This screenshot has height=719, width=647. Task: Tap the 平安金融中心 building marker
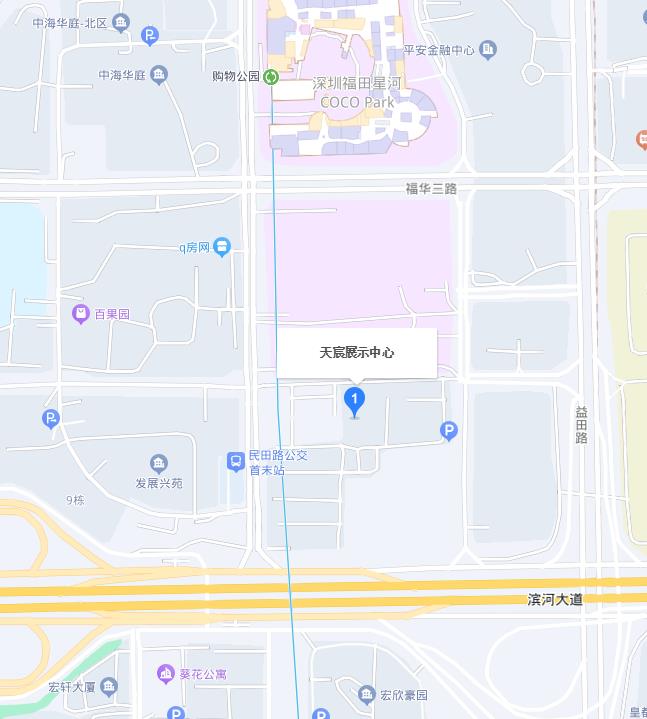coord(488,50)
